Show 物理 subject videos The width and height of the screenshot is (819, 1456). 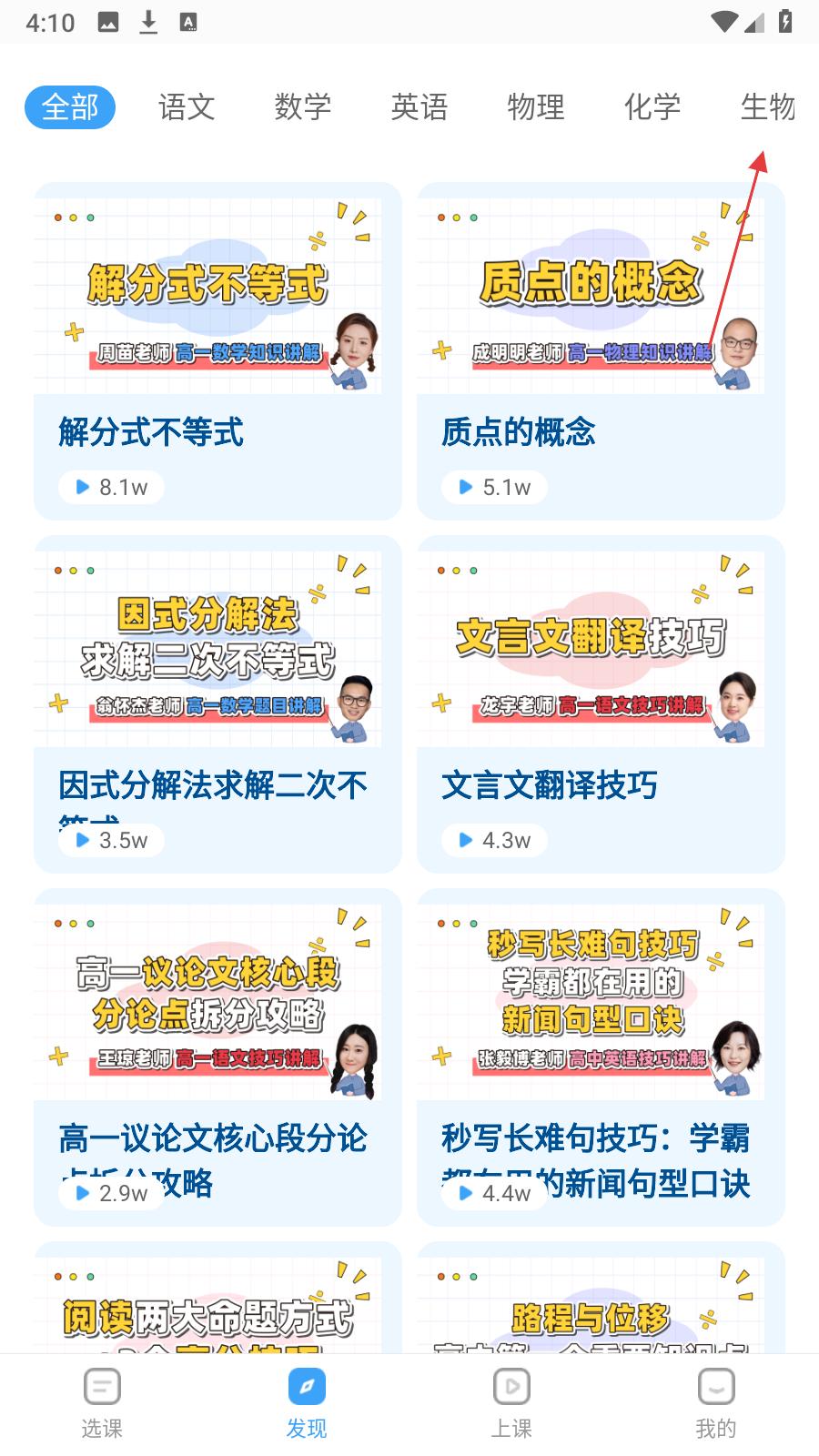pos(536,107)
